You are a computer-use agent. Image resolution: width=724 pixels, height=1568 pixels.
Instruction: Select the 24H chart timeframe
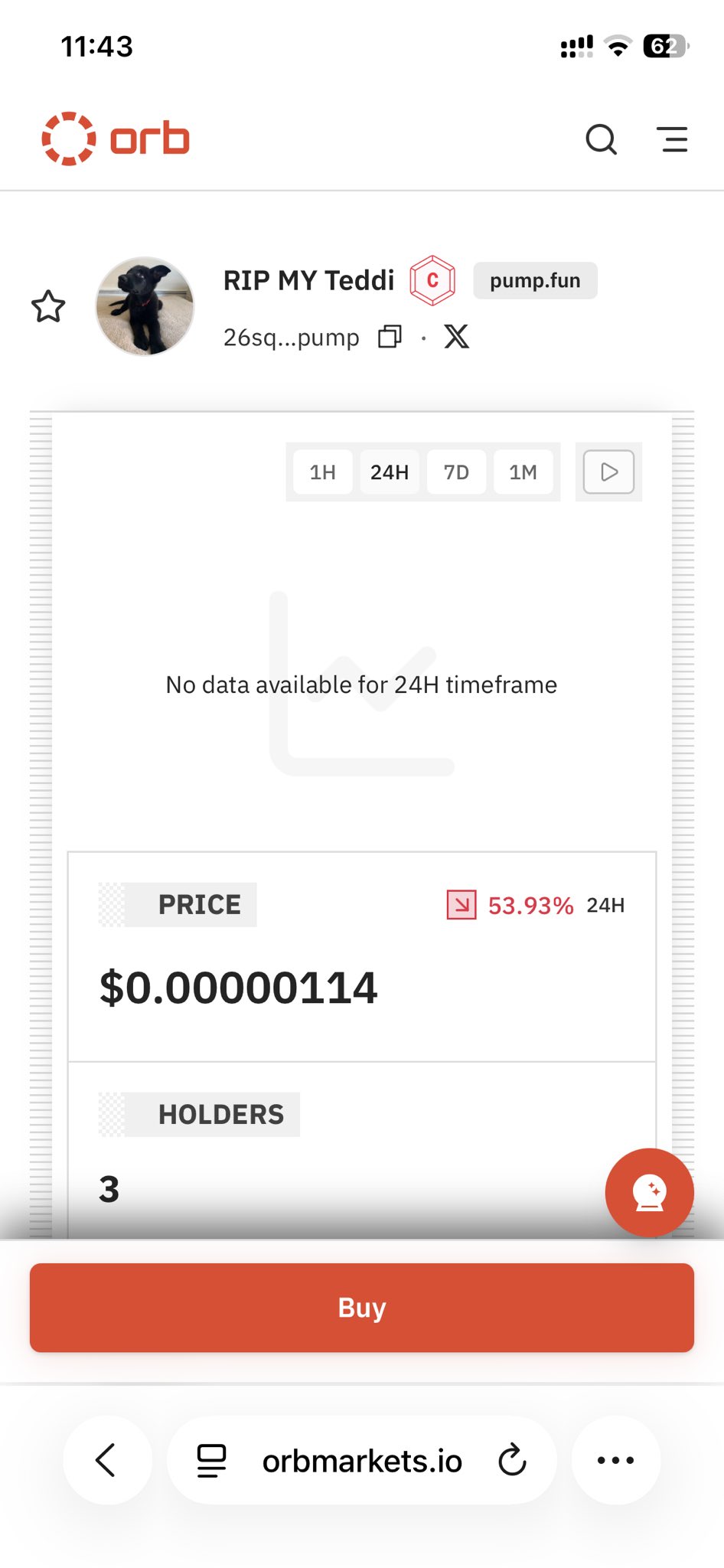(390, 472)
